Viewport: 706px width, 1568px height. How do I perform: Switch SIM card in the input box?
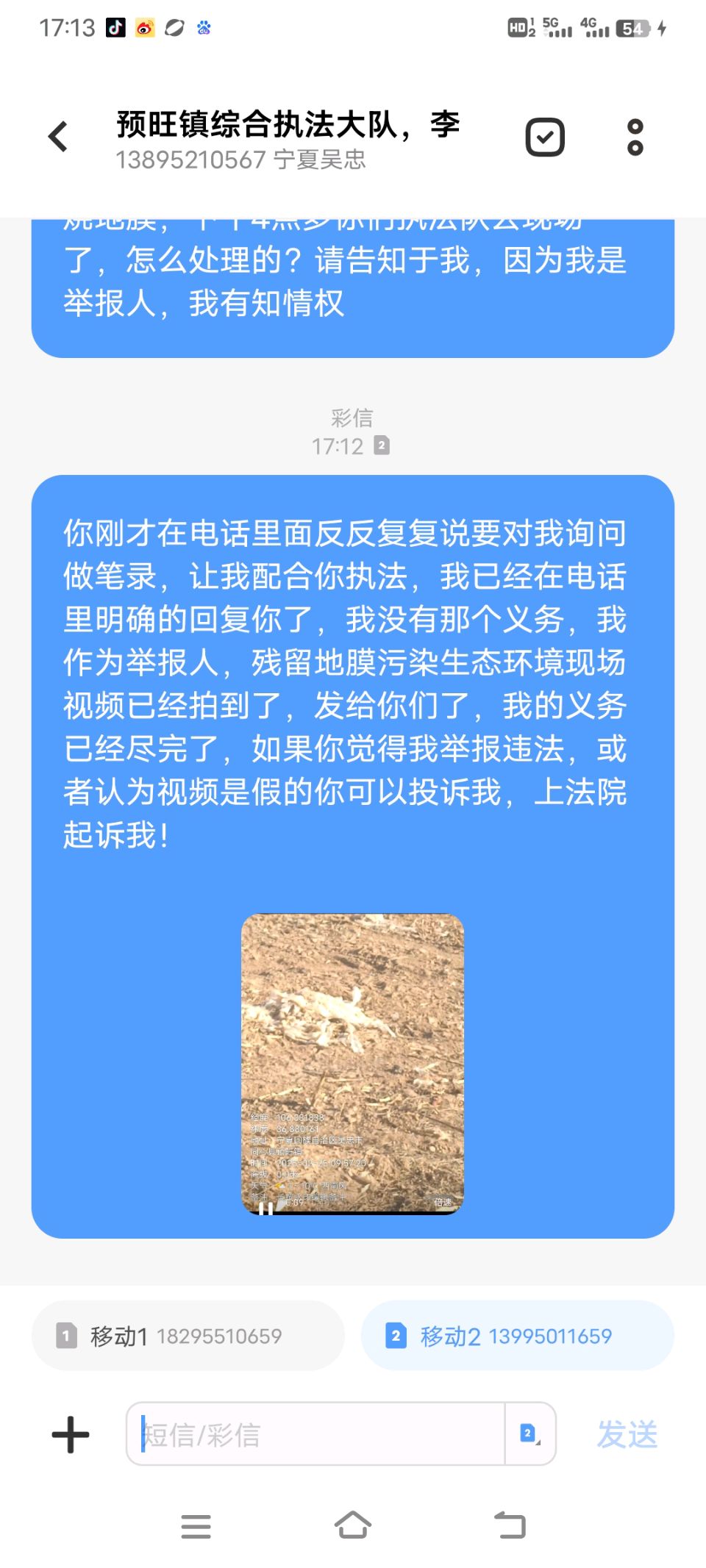pos(529,1433)
